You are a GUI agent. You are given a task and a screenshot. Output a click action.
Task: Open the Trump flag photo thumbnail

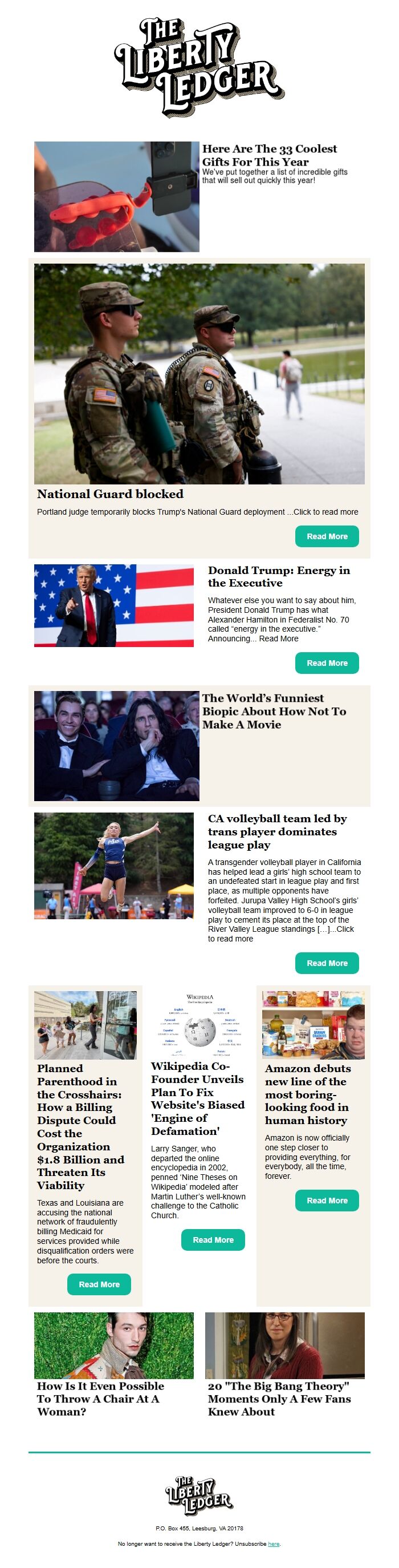click(x=114, y=605)
